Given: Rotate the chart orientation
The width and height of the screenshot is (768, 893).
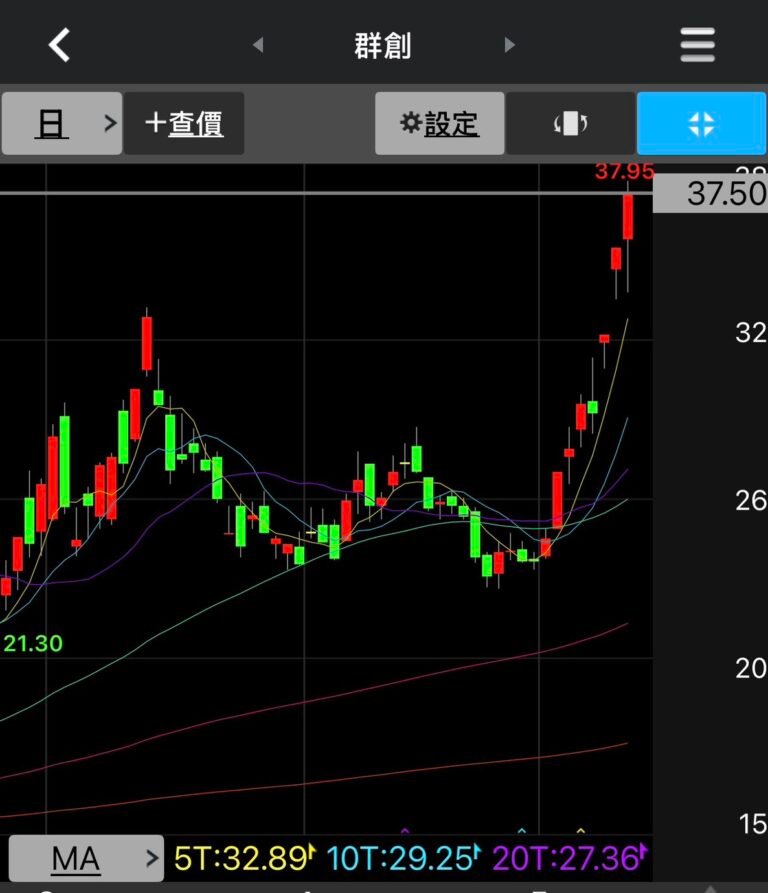Looking at the screenshot, I should point(570,123).
